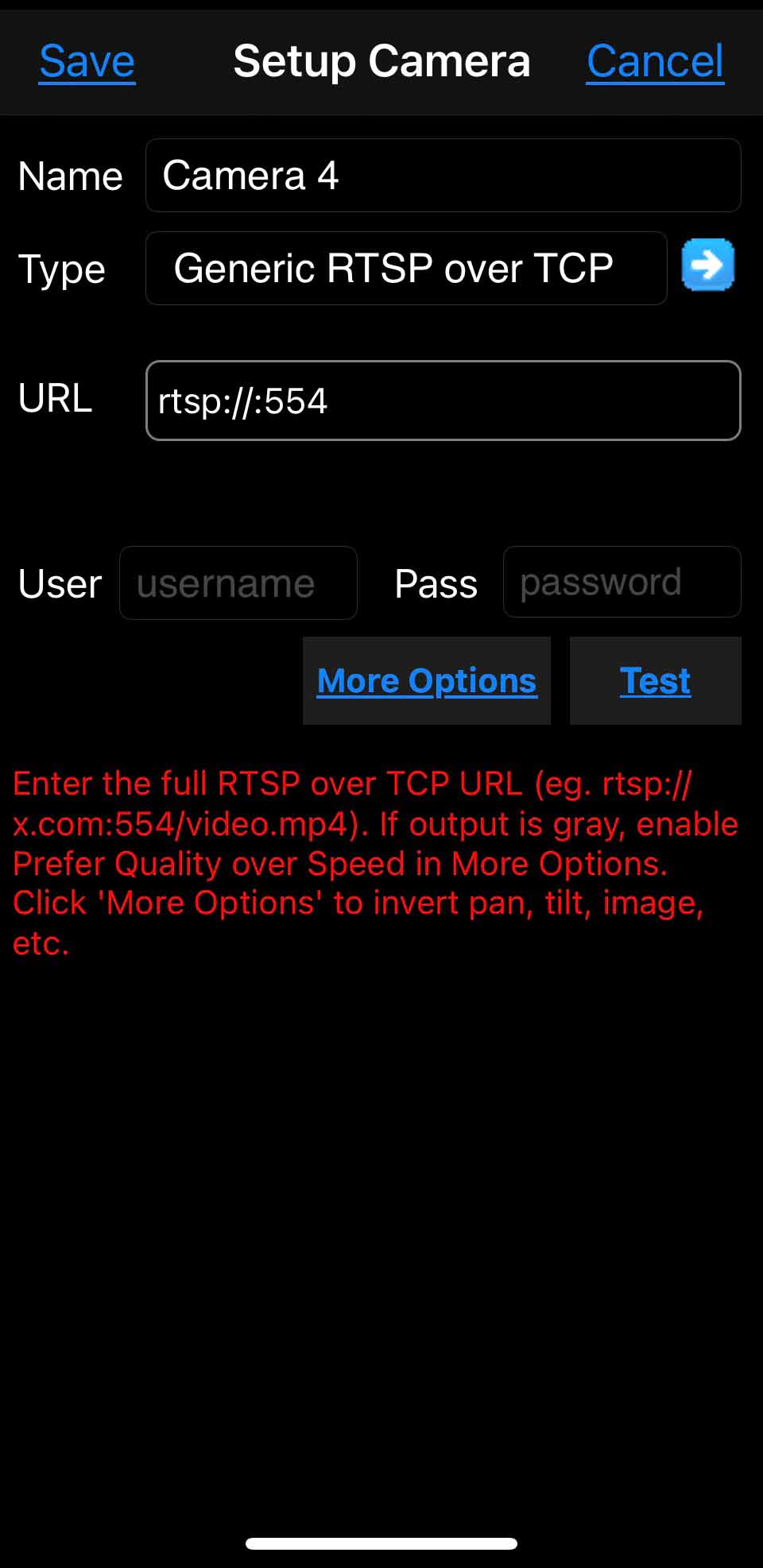Test the camera connection
This screenshot has height=1568, width=763.
tap(655, 681)
